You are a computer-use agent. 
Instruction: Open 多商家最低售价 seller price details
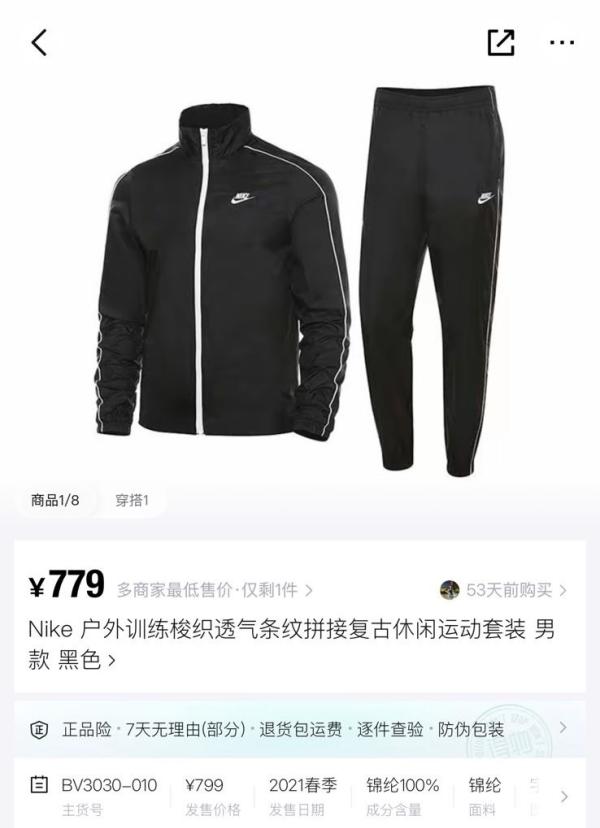(x=214, y=590)
